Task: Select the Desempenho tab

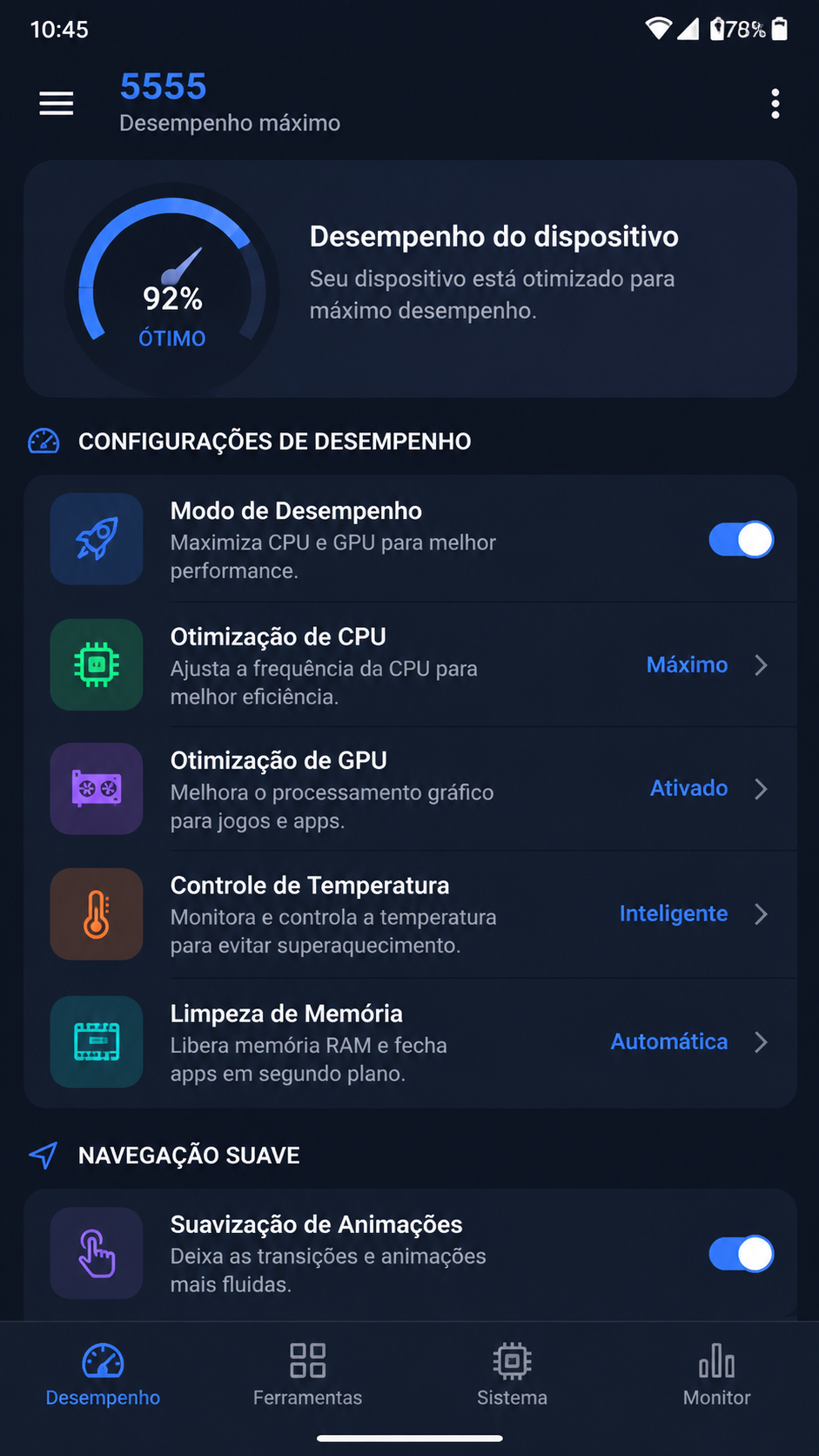Action: tap(103, 1374)
